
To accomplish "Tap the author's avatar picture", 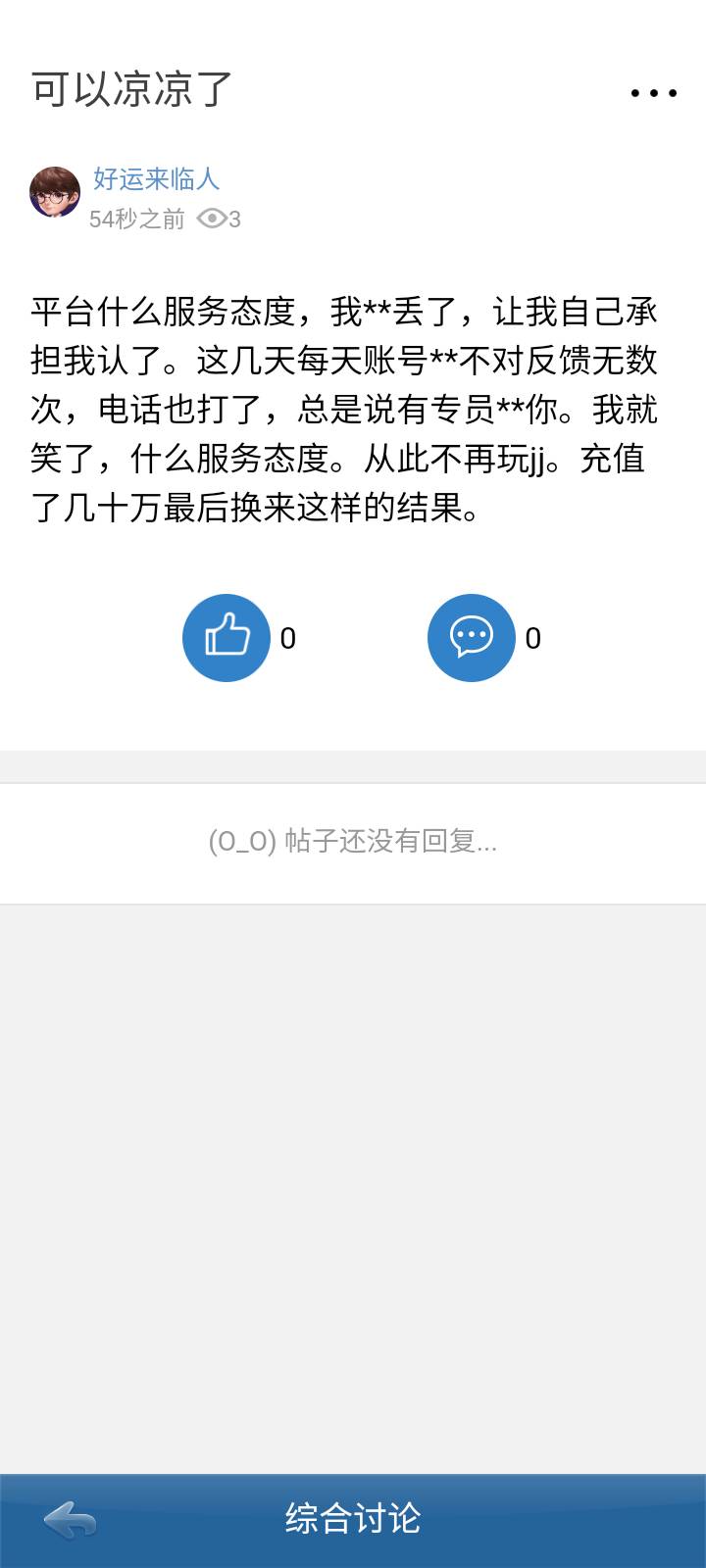I will (56, 192).
